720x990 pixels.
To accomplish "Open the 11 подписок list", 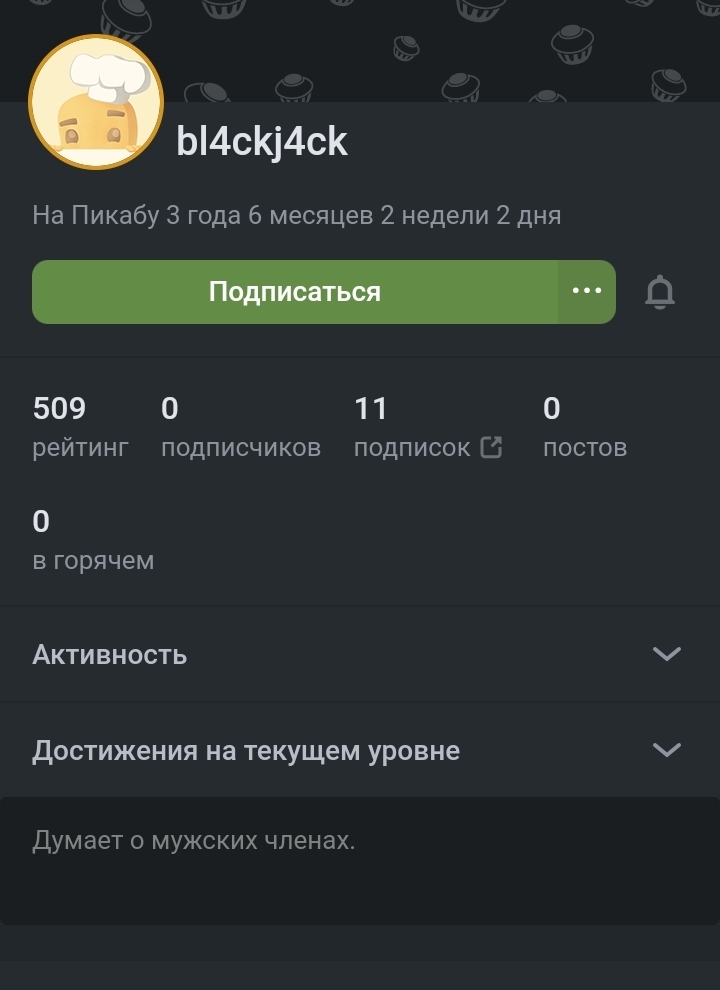I will tap(427, 427).
